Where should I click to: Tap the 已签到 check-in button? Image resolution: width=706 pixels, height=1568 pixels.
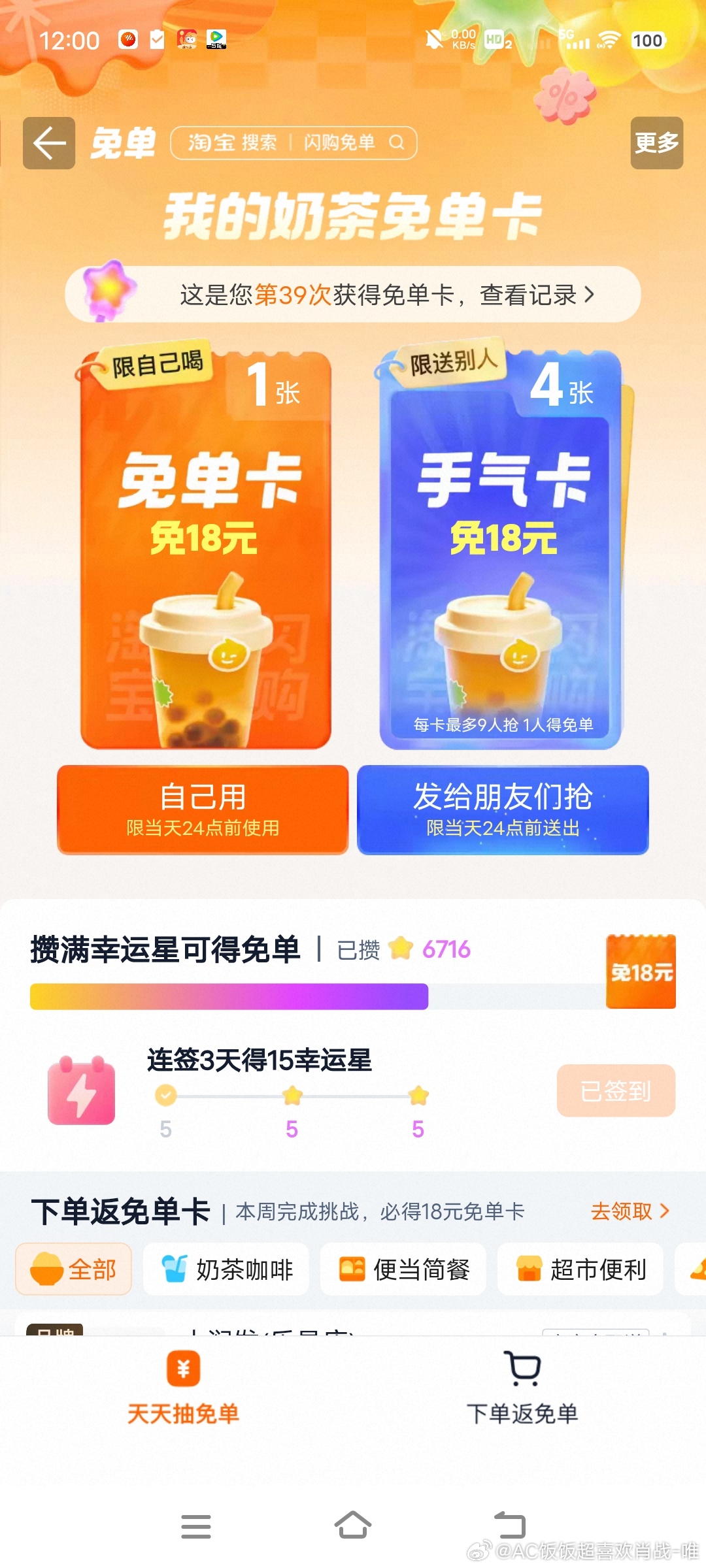(616, 1090)
